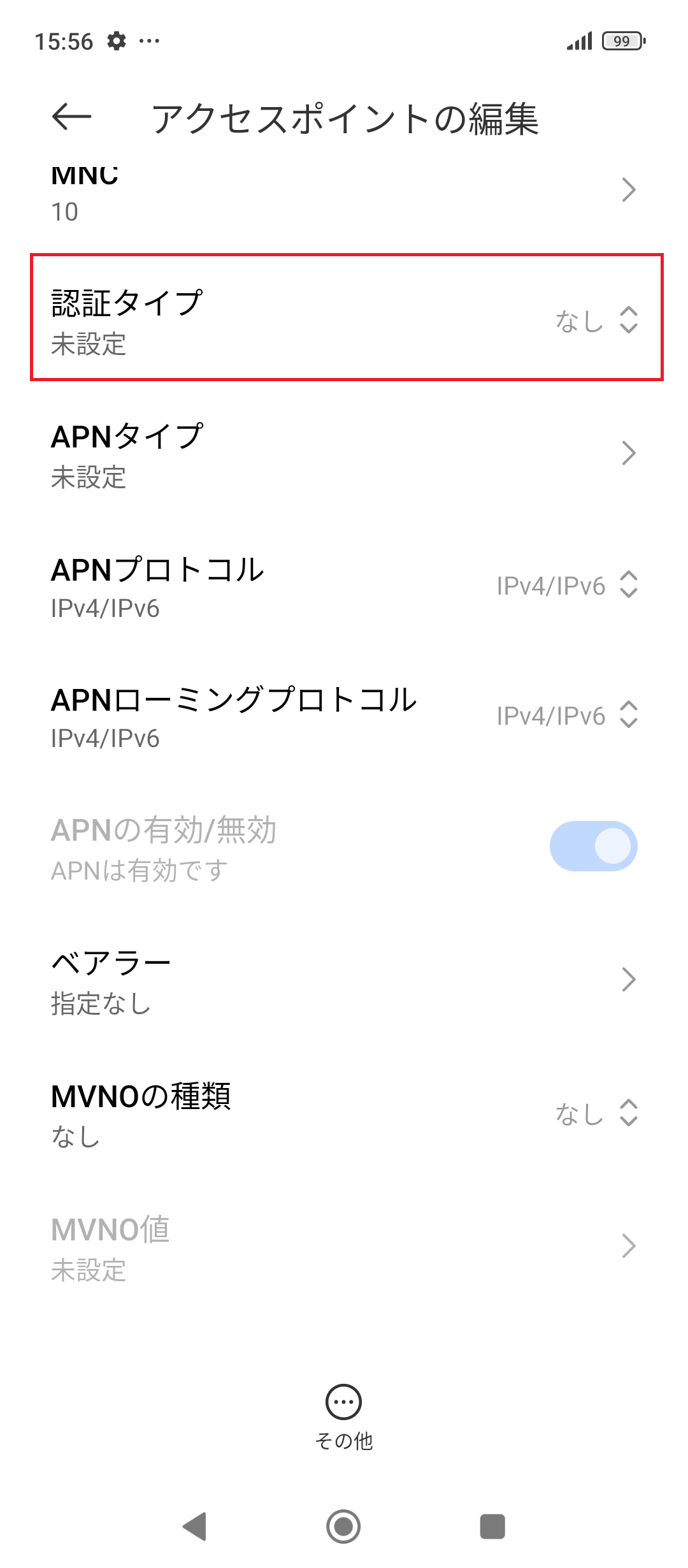This screenshot has width=688, height=1568.
Task: Open the APNタイプ settings entry
Action: [344, 453]
